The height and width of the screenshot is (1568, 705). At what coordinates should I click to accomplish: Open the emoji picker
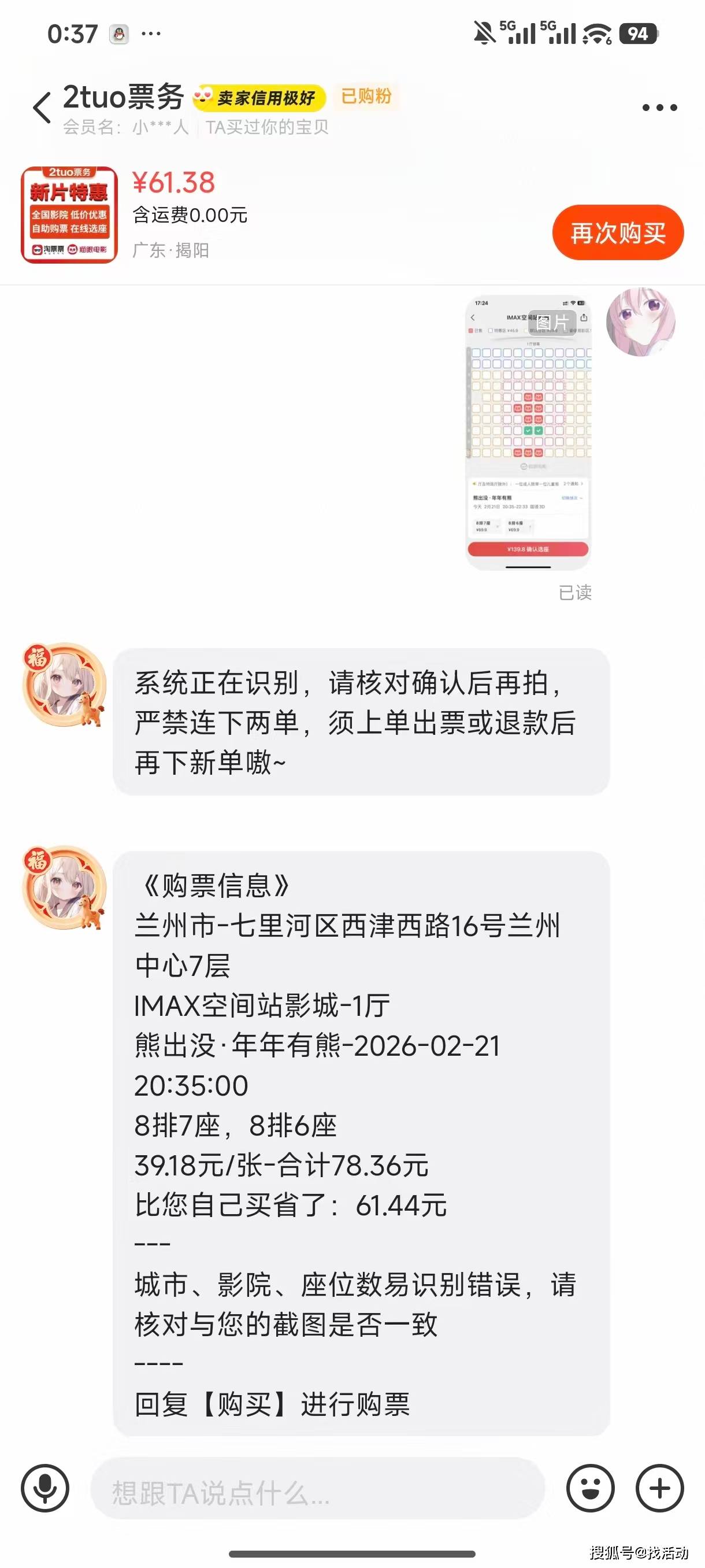tap(590, 1488)
